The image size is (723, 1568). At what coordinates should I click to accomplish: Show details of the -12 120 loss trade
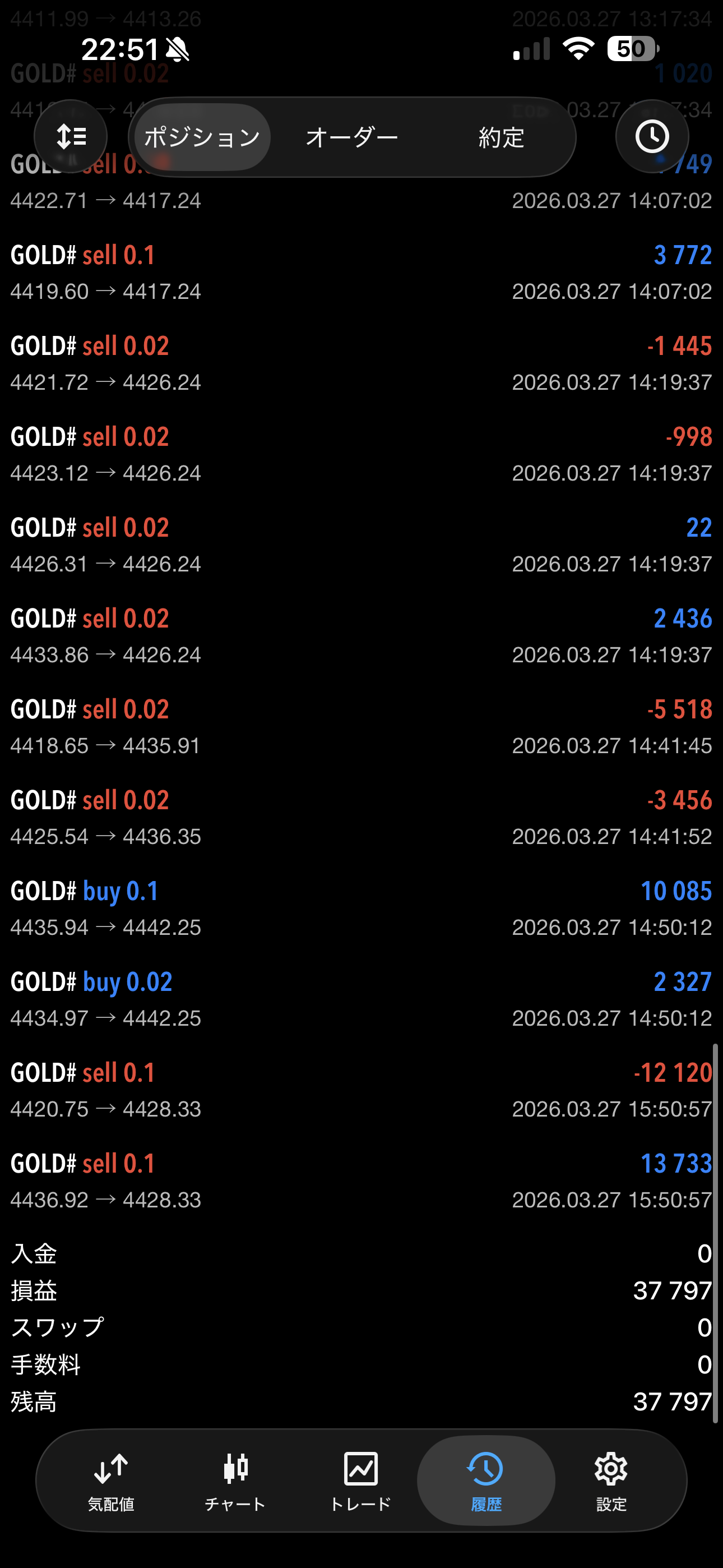[x=361, y=1090]
